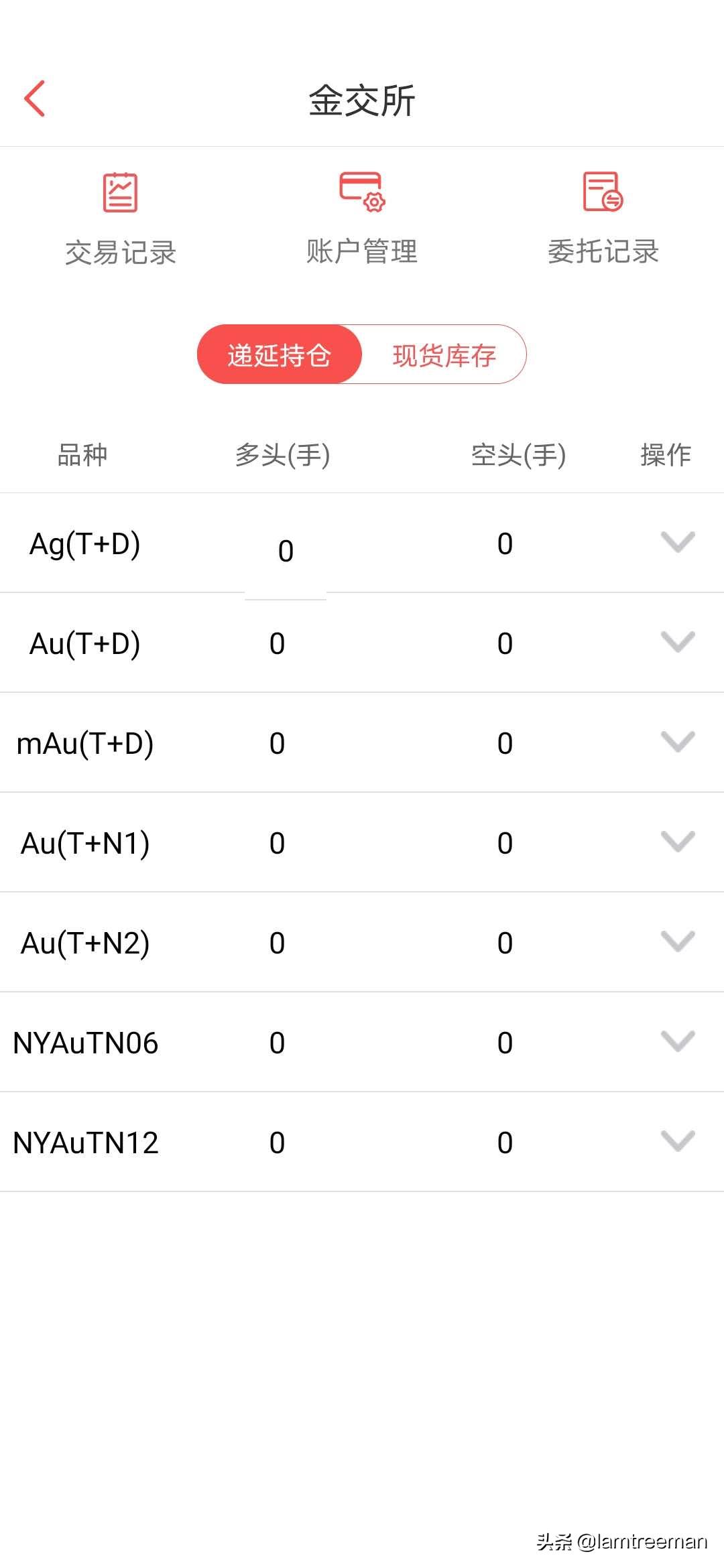This screenshot has height=1568, width=724.
Task: Switch to the 现货库存 tab
Action: 444,354
